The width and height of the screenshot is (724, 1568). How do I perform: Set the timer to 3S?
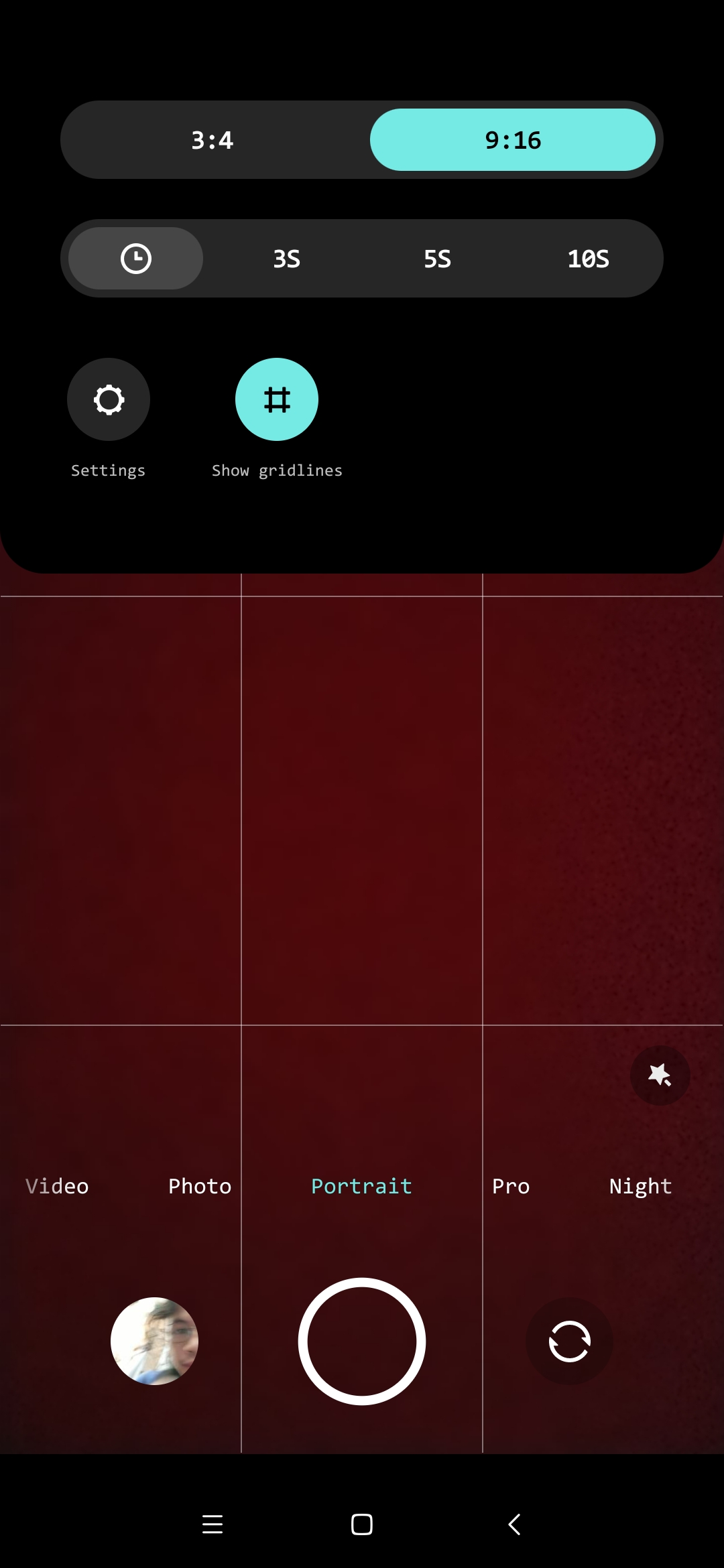pos(287,259)
